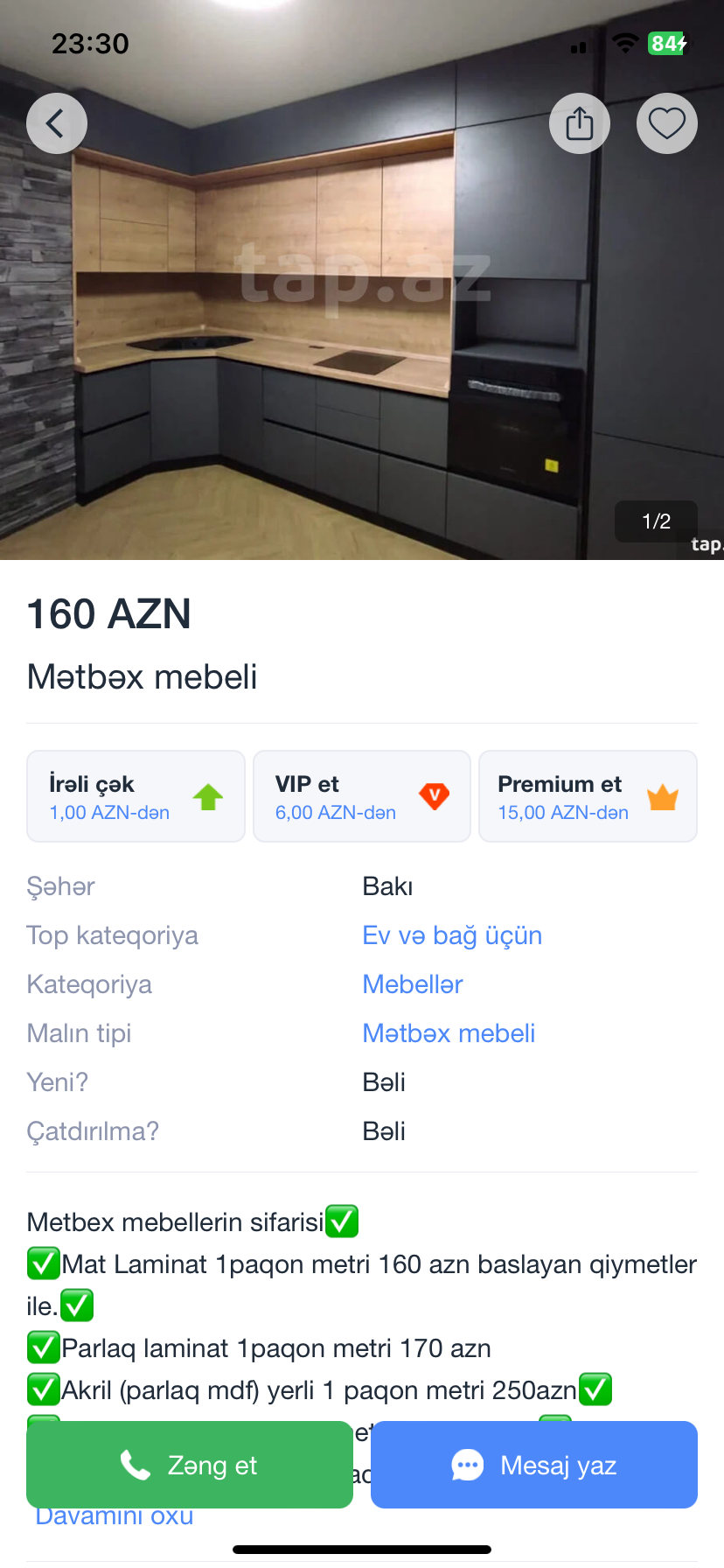Share this kitchen furniture listing
This screenshot has height=1568, width=724.
pos(580,123)
